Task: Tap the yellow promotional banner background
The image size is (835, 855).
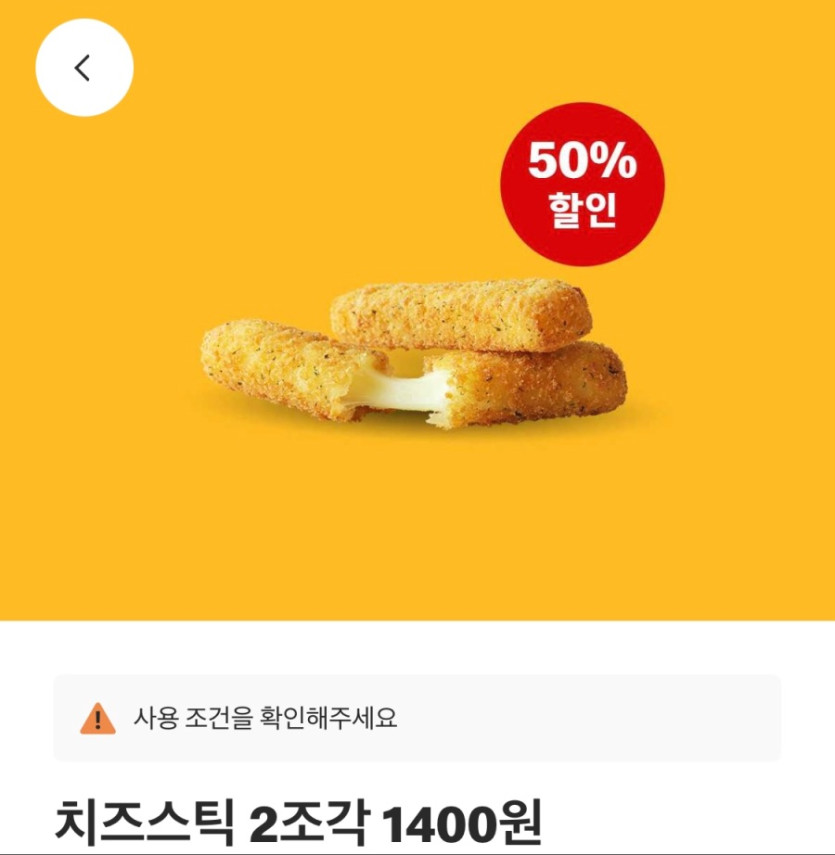Action: [x=150, y=500]
